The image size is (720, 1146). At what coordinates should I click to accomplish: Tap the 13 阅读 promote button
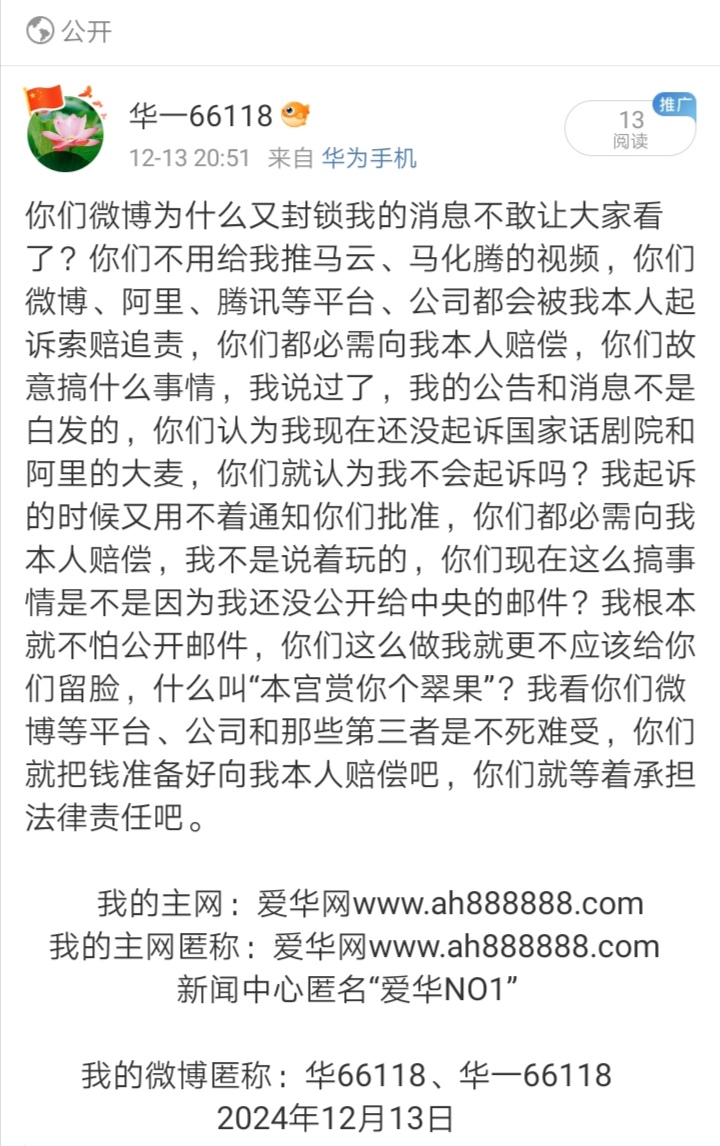(x=631, y=130)
